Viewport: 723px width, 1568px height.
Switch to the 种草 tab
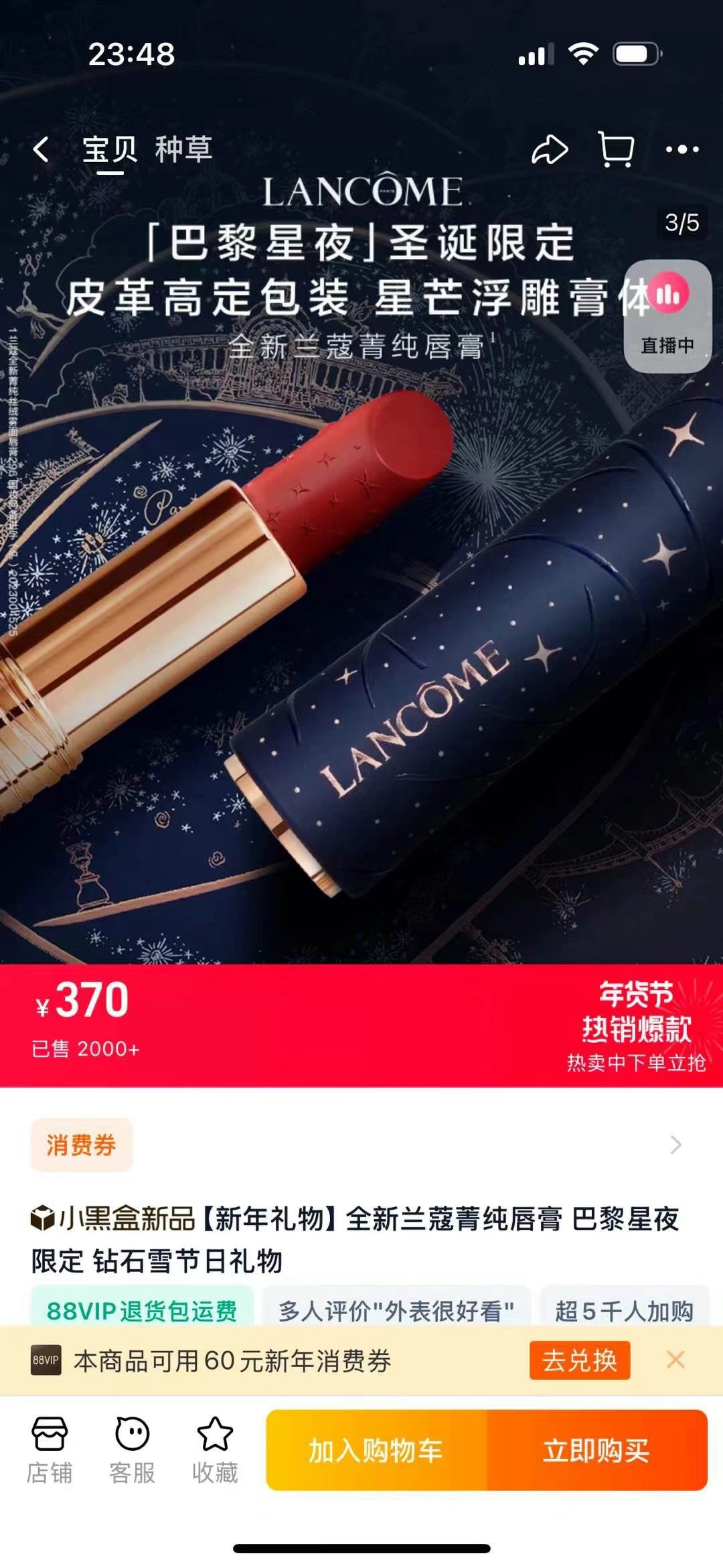click(x=183, y=149)
